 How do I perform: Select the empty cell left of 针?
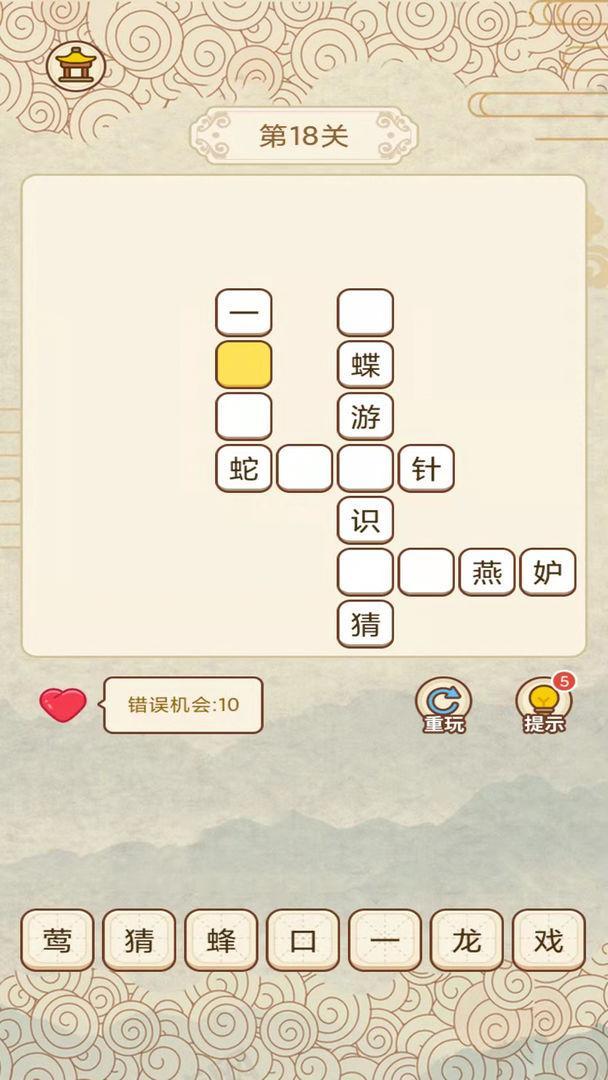coord(365,468)
